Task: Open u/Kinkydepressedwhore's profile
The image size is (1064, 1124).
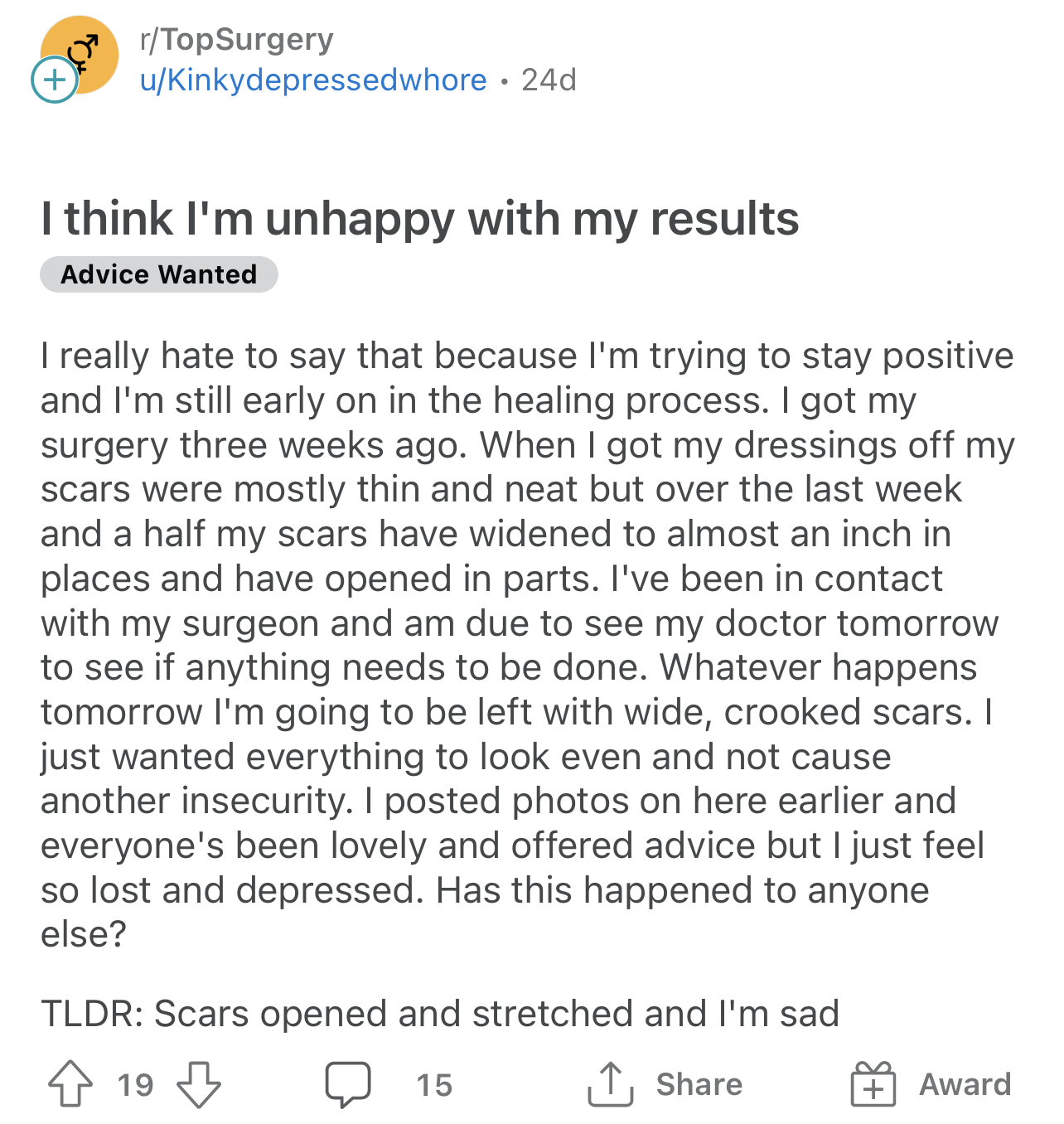Action: tap(313, 80)
